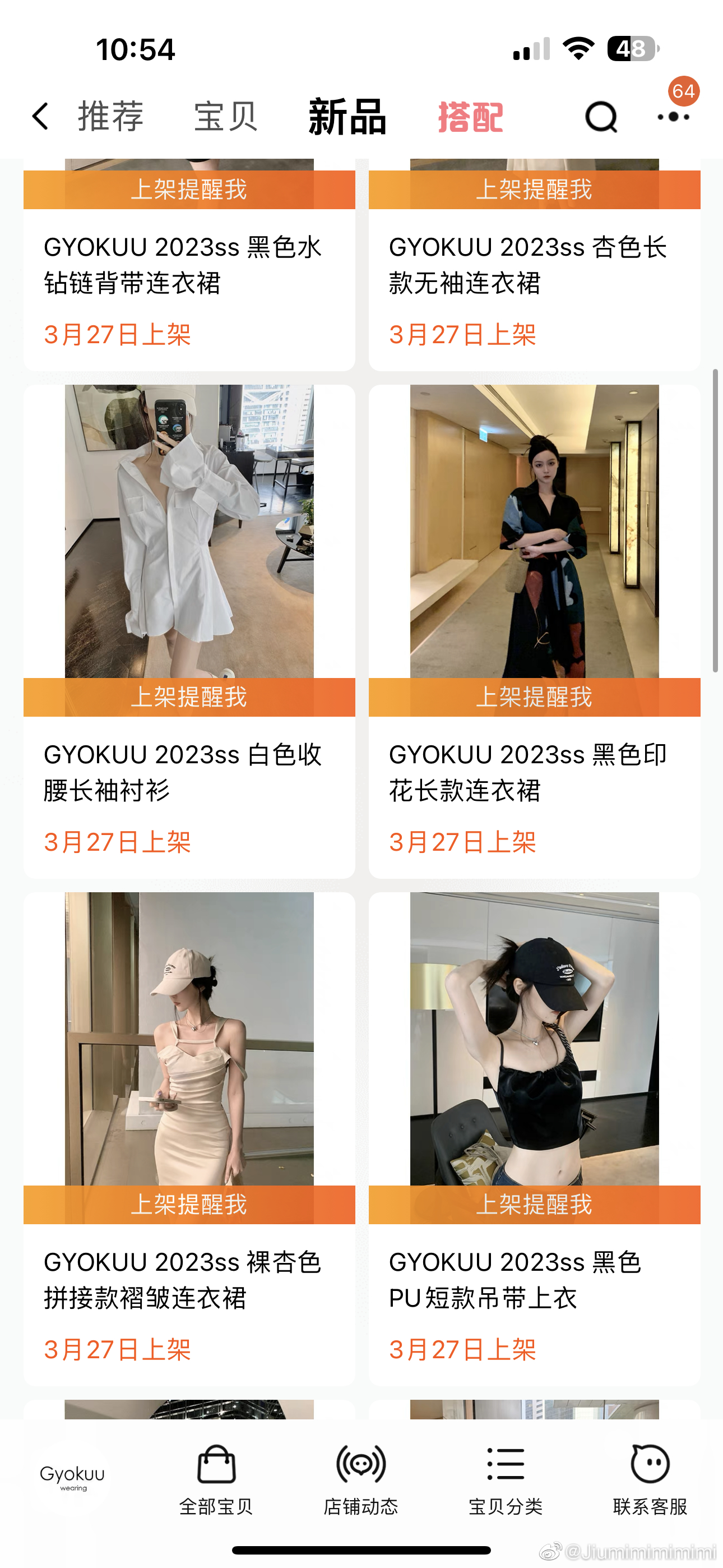
Task: Set 上架提醒我 for 黑色印花长款连衣裙
Action: coord(534,698)
